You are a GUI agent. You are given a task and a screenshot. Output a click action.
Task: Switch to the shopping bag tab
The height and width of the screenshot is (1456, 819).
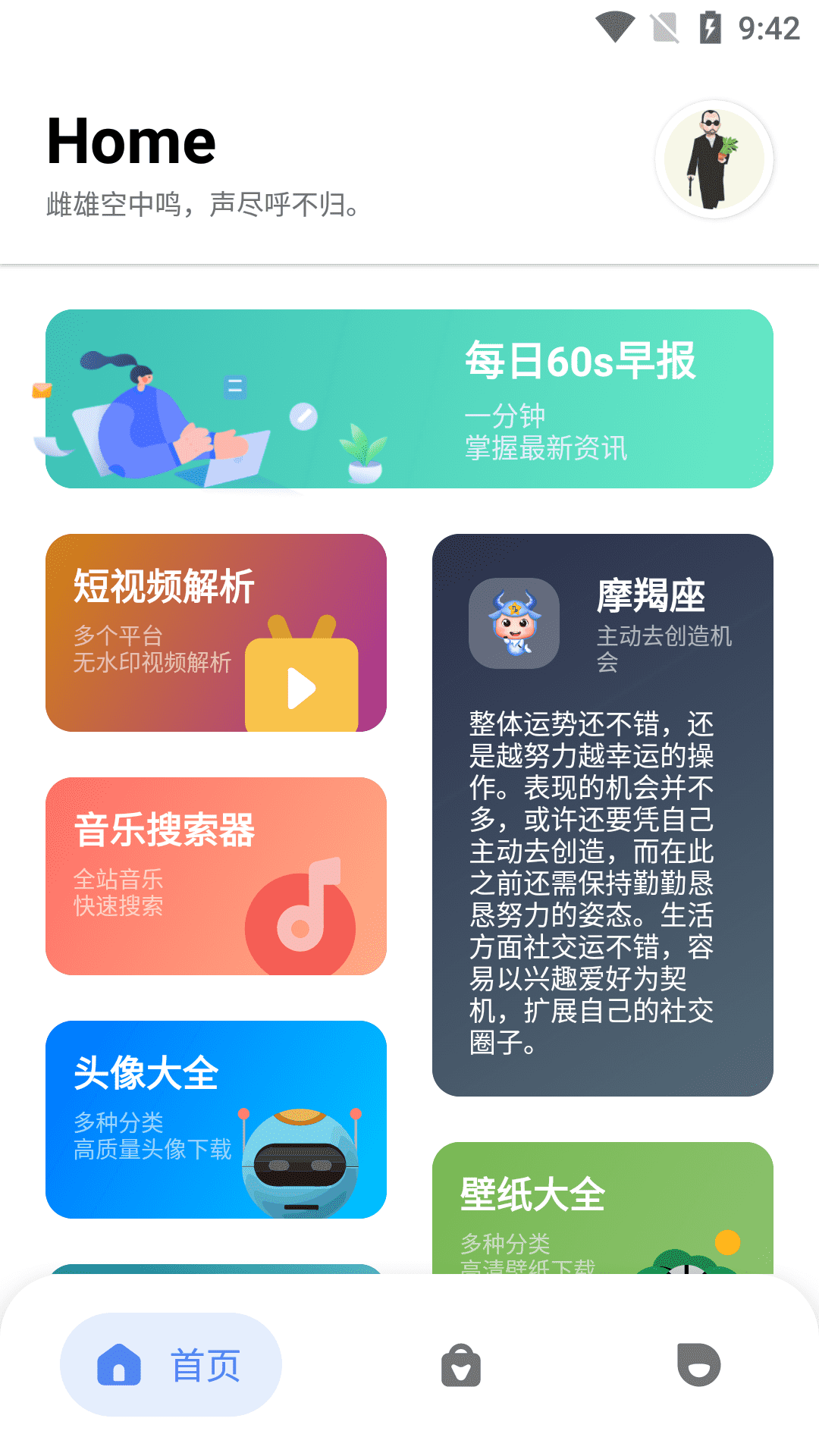click(461, 1365)
